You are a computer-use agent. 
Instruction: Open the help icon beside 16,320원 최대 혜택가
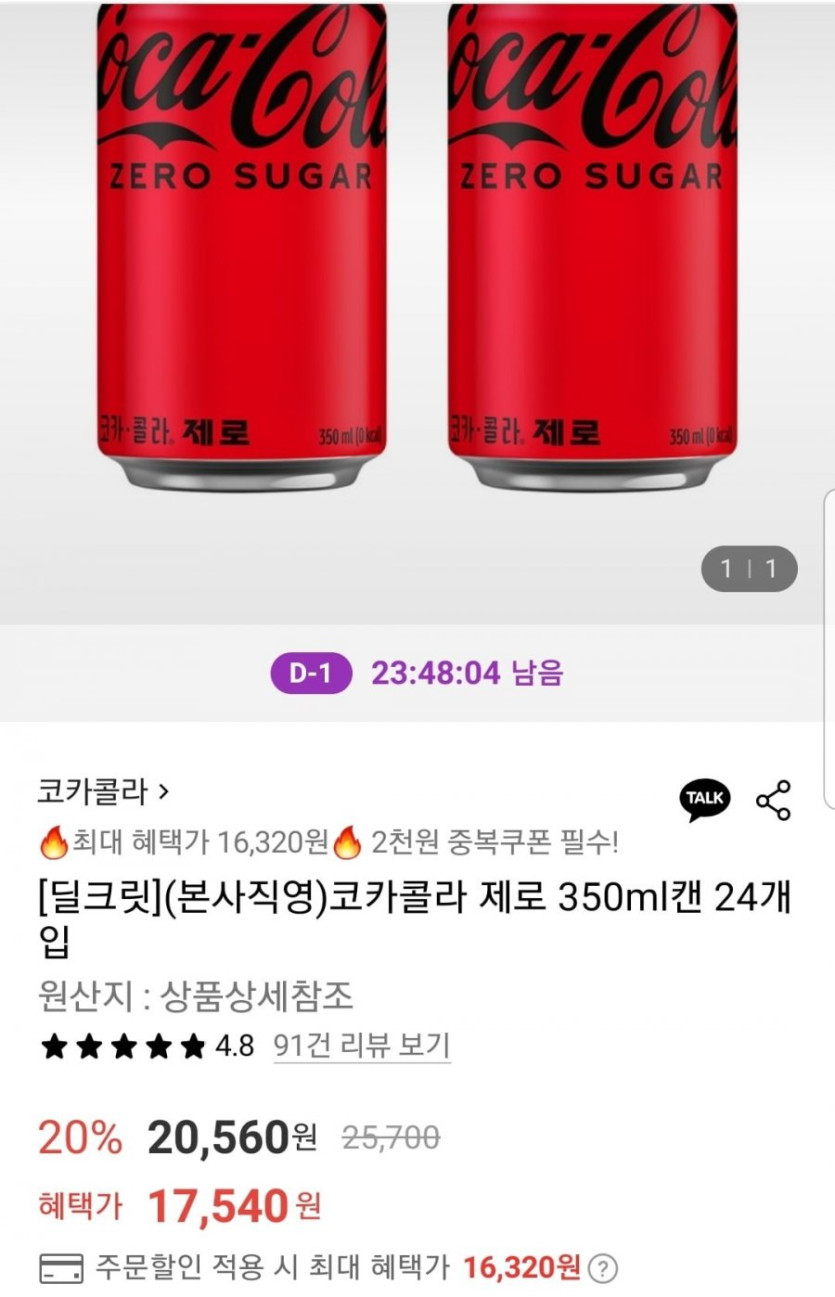pyautogui.click(x=602, y=1270)
